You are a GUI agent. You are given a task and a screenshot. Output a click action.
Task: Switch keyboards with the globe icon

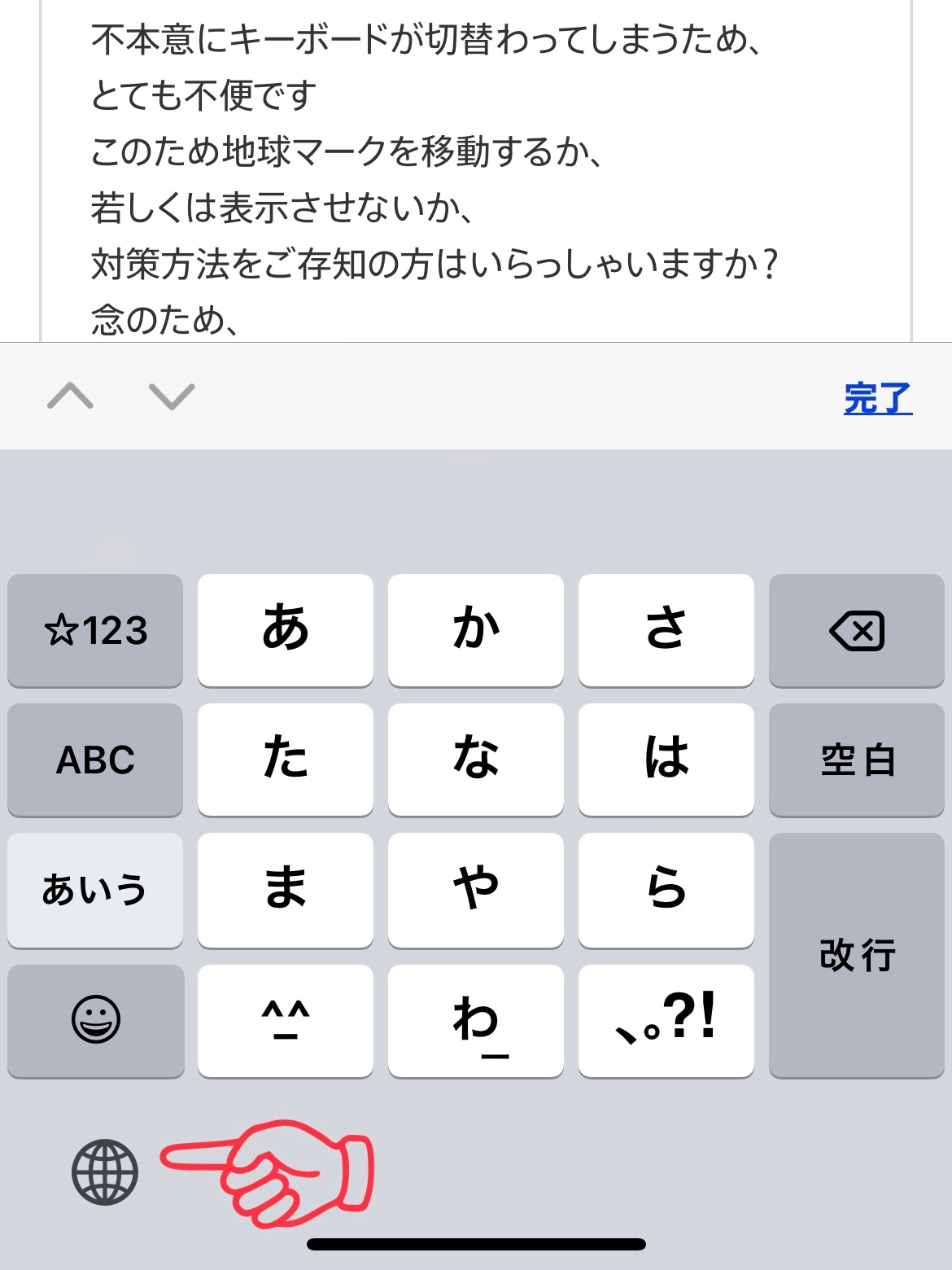(105, 1172)
